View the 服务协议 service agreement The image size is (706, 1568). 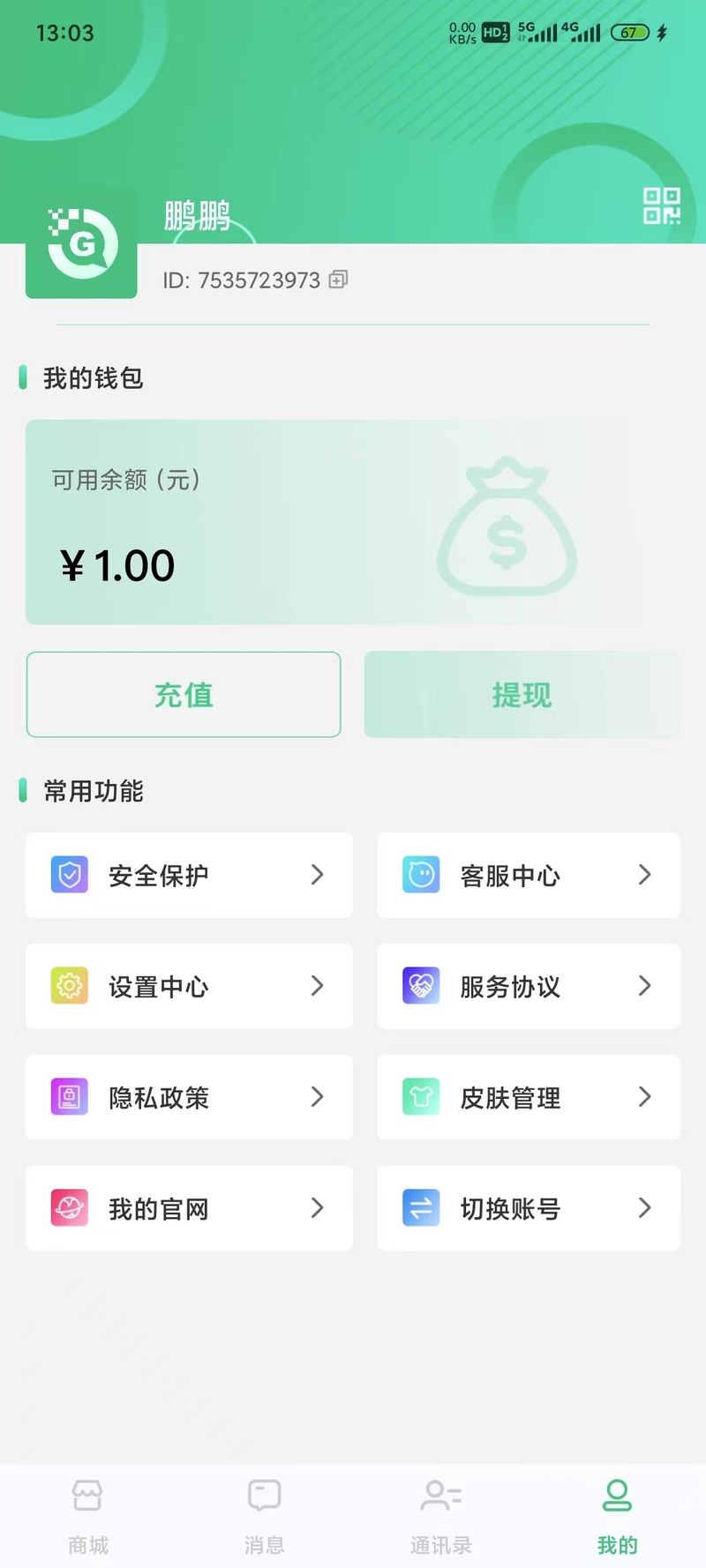pyautogui.click(x=529, y=986)
